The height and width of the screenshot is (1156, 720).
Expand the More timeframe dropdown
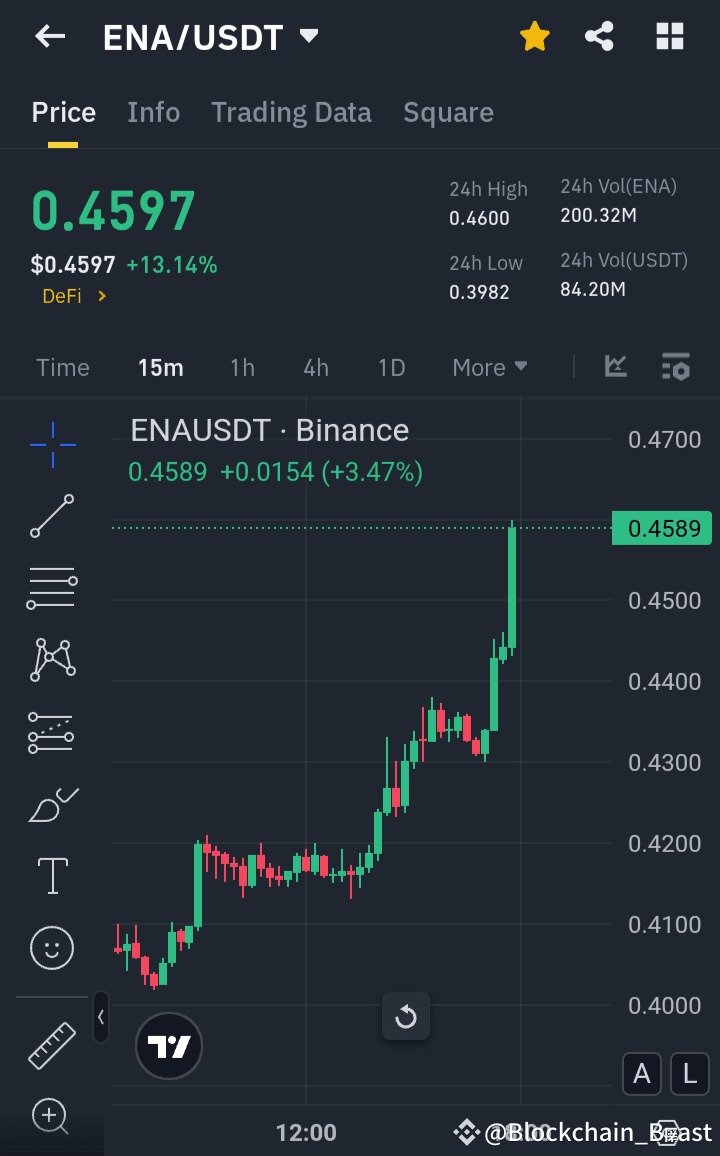(x=489, y=367)
